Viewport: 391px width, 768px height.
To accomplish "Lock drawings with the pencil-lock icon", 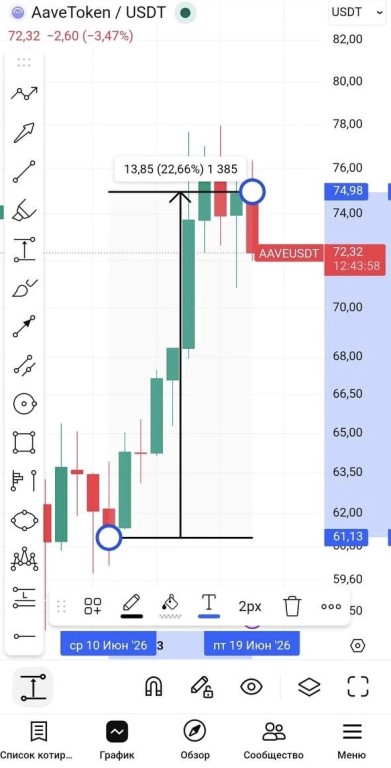I will coord(201,686).
